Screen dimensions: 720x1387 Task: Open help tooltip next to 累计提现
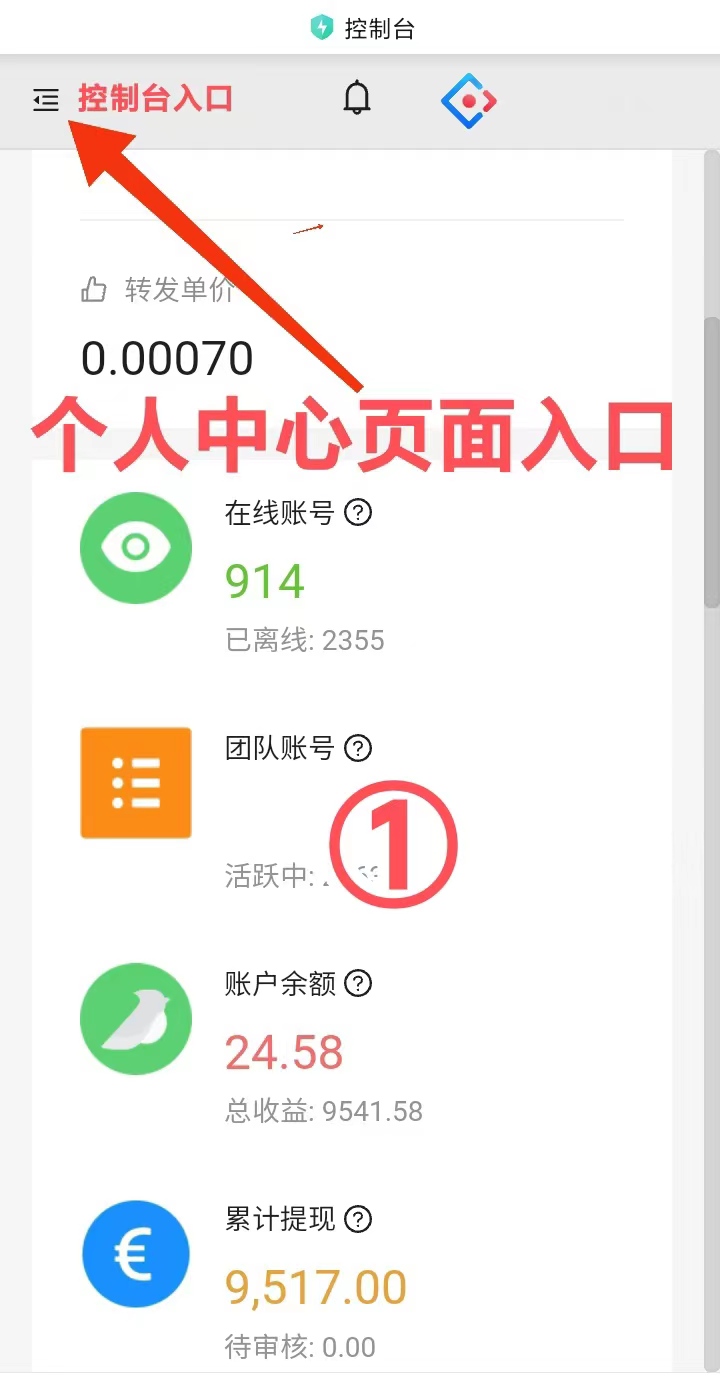click(x=358, y=1220)
